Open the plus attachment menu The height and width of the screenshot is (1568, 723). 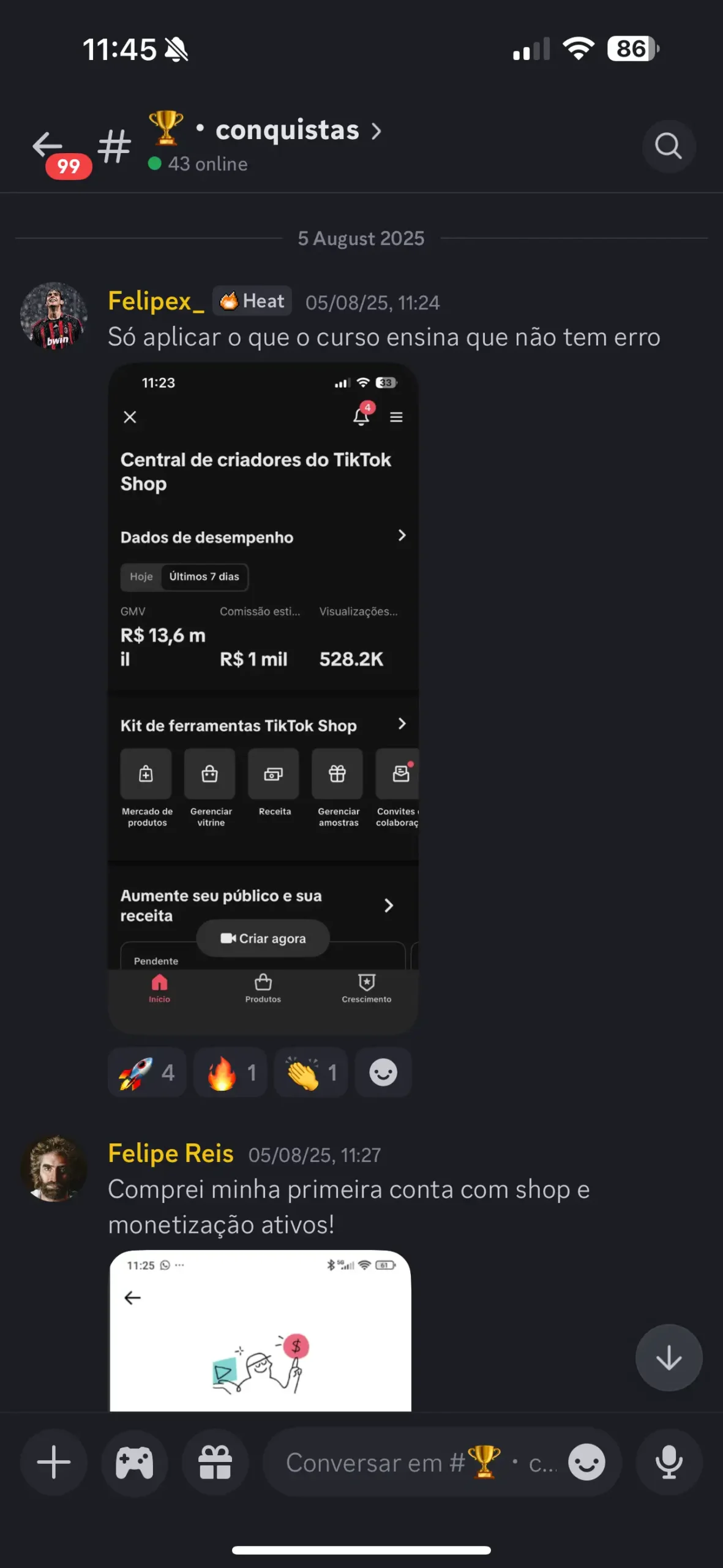[x=54, y=1463]
